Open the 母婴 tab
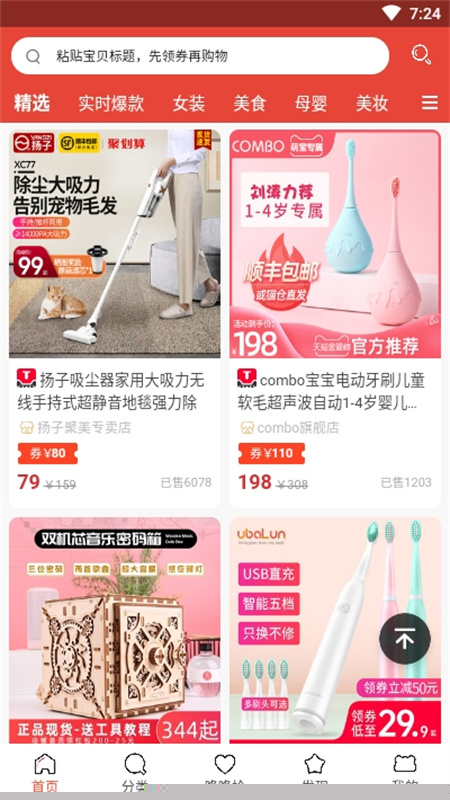The width and height of the screenshot is (450, 800). (311, 103)
